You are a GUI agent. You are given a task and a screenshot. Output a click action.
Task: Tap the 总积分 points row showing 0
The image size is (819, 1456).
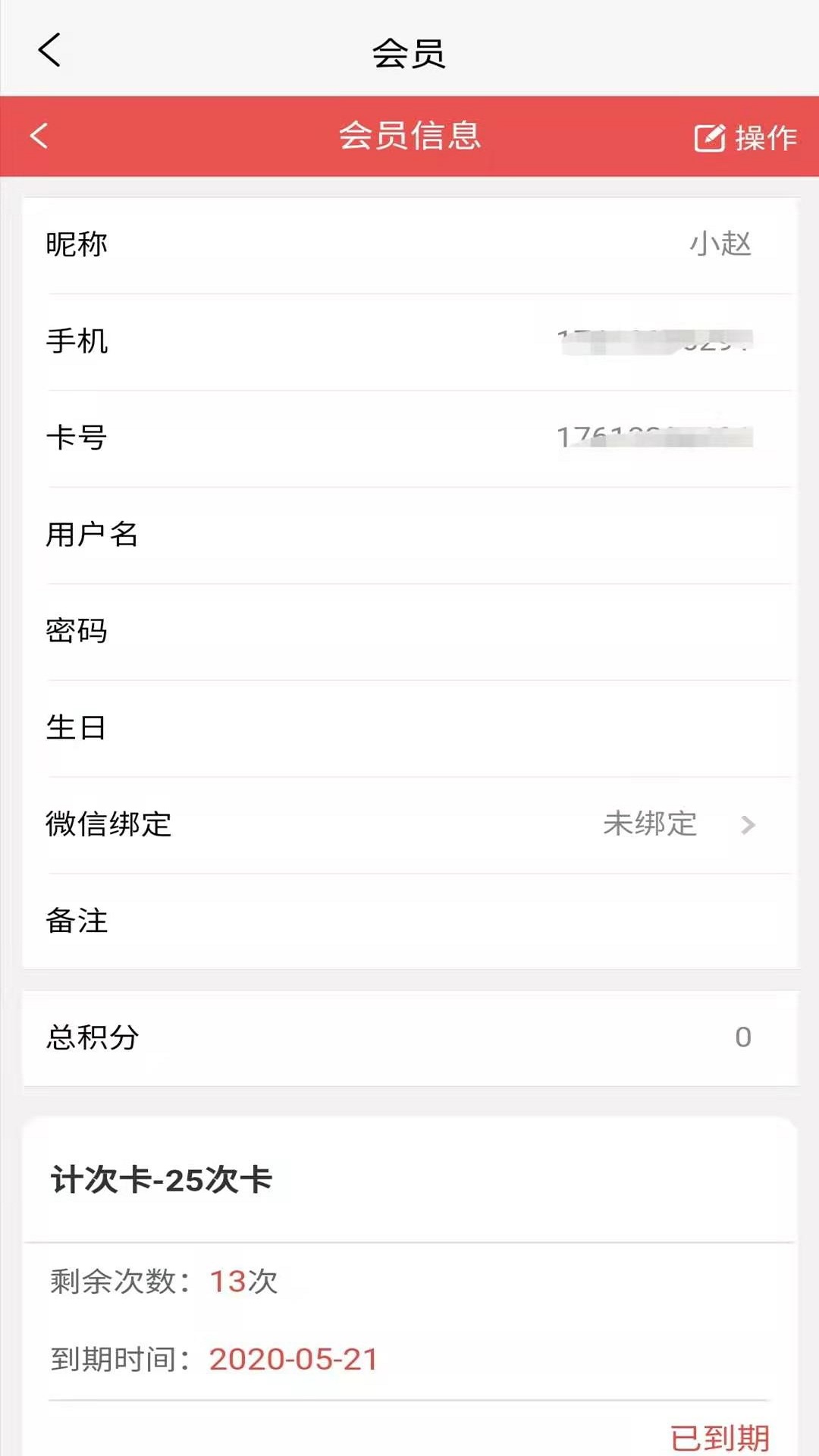coord(409,1037)
